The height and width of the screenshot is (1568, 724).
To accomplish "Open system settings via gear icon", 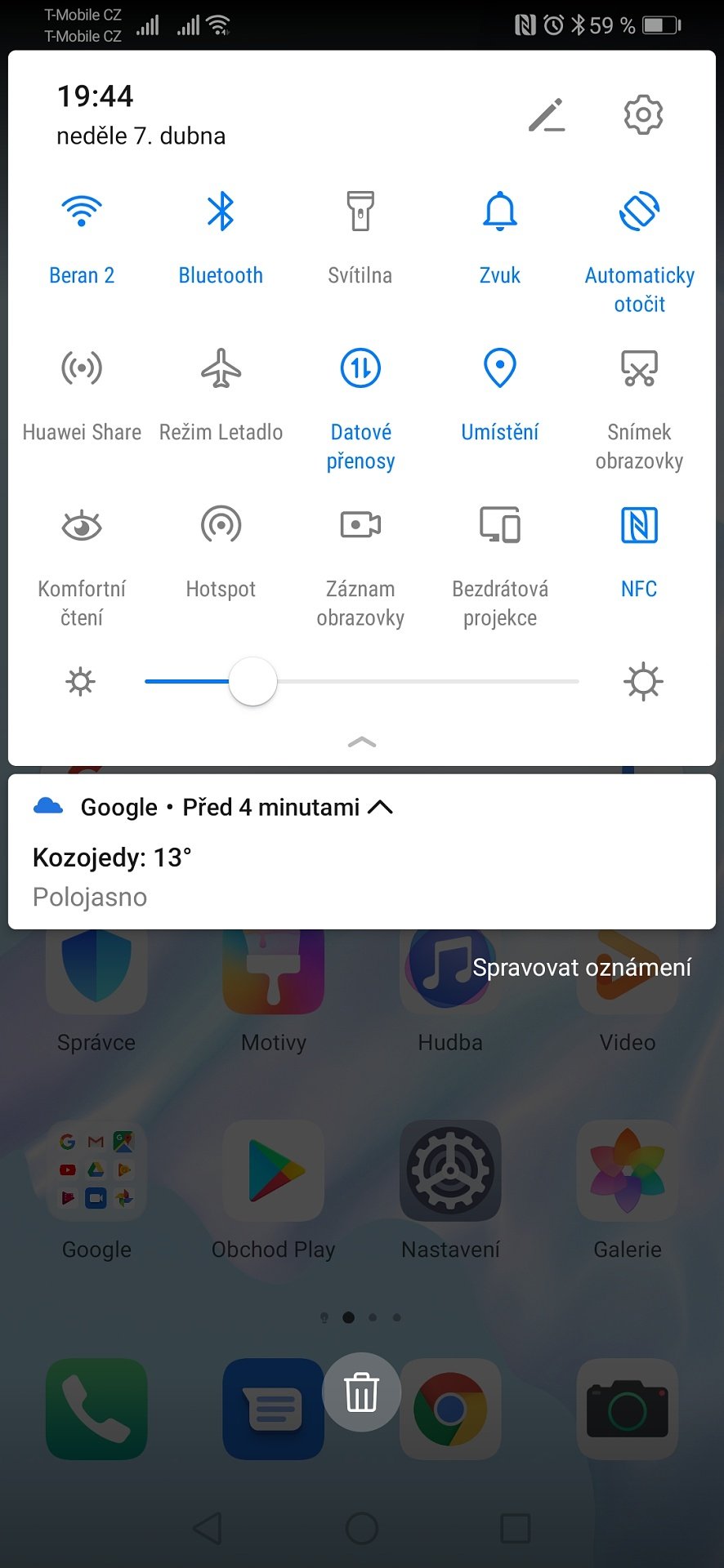I will coord(643,114).
